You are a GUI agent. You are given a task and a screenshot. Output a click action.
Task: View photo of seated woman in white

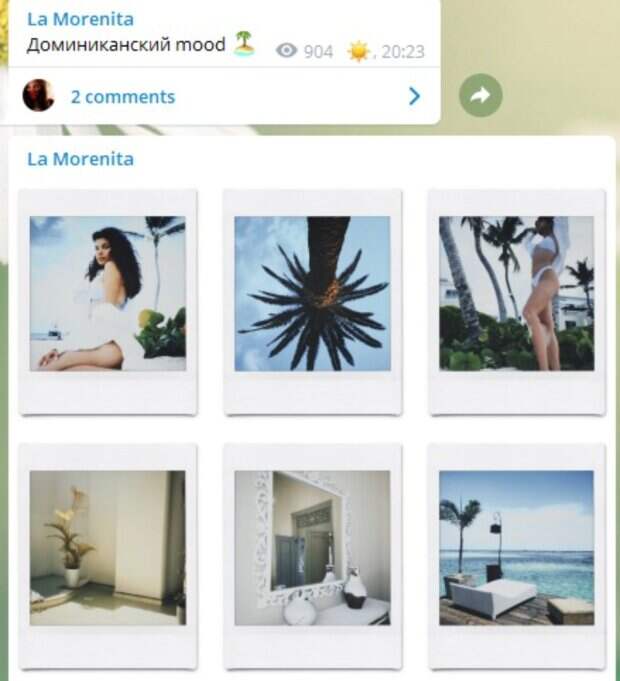[x=108, y=294]
